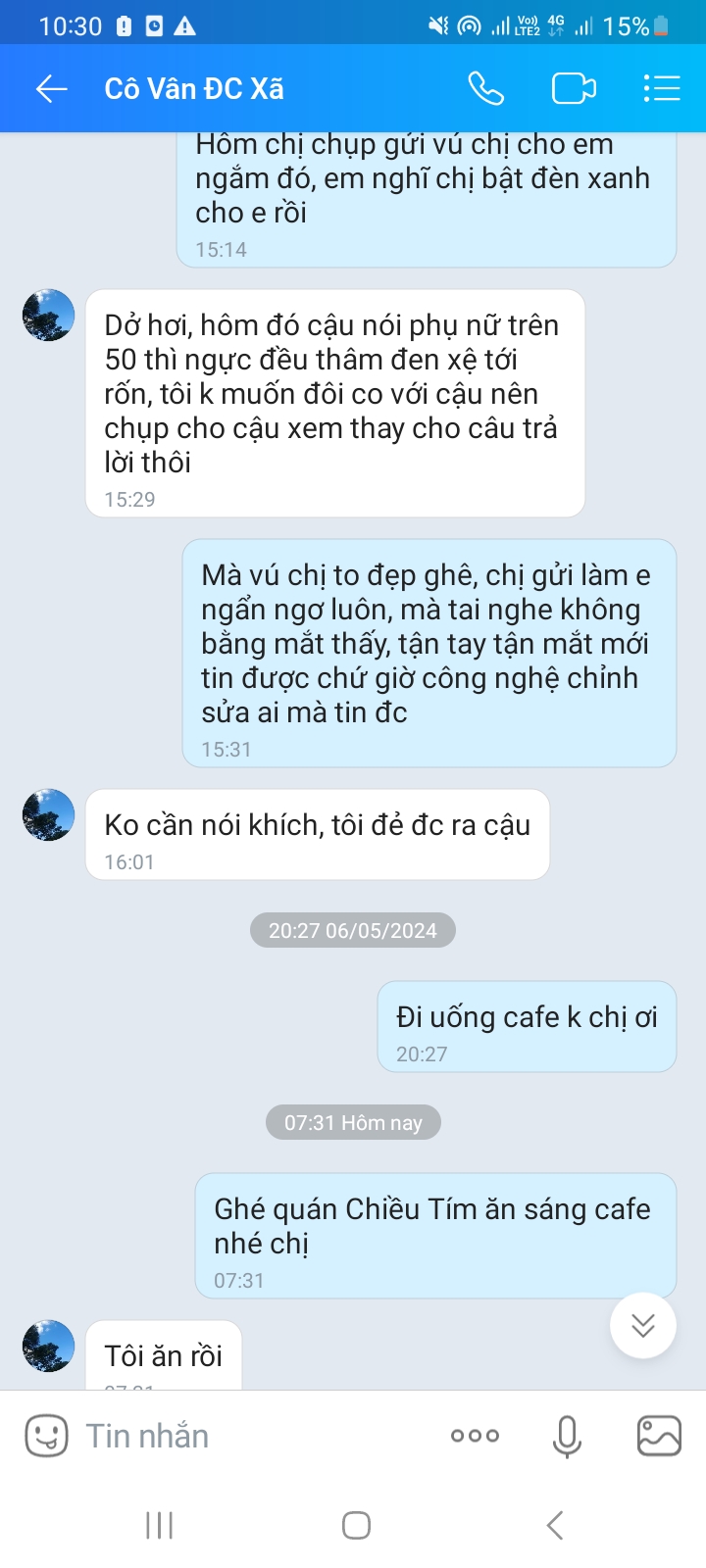Image resolution: width=706 pixels, height=1568 pixels.
Task: Expand conversation details via contact name
Action: coord(192,87)
